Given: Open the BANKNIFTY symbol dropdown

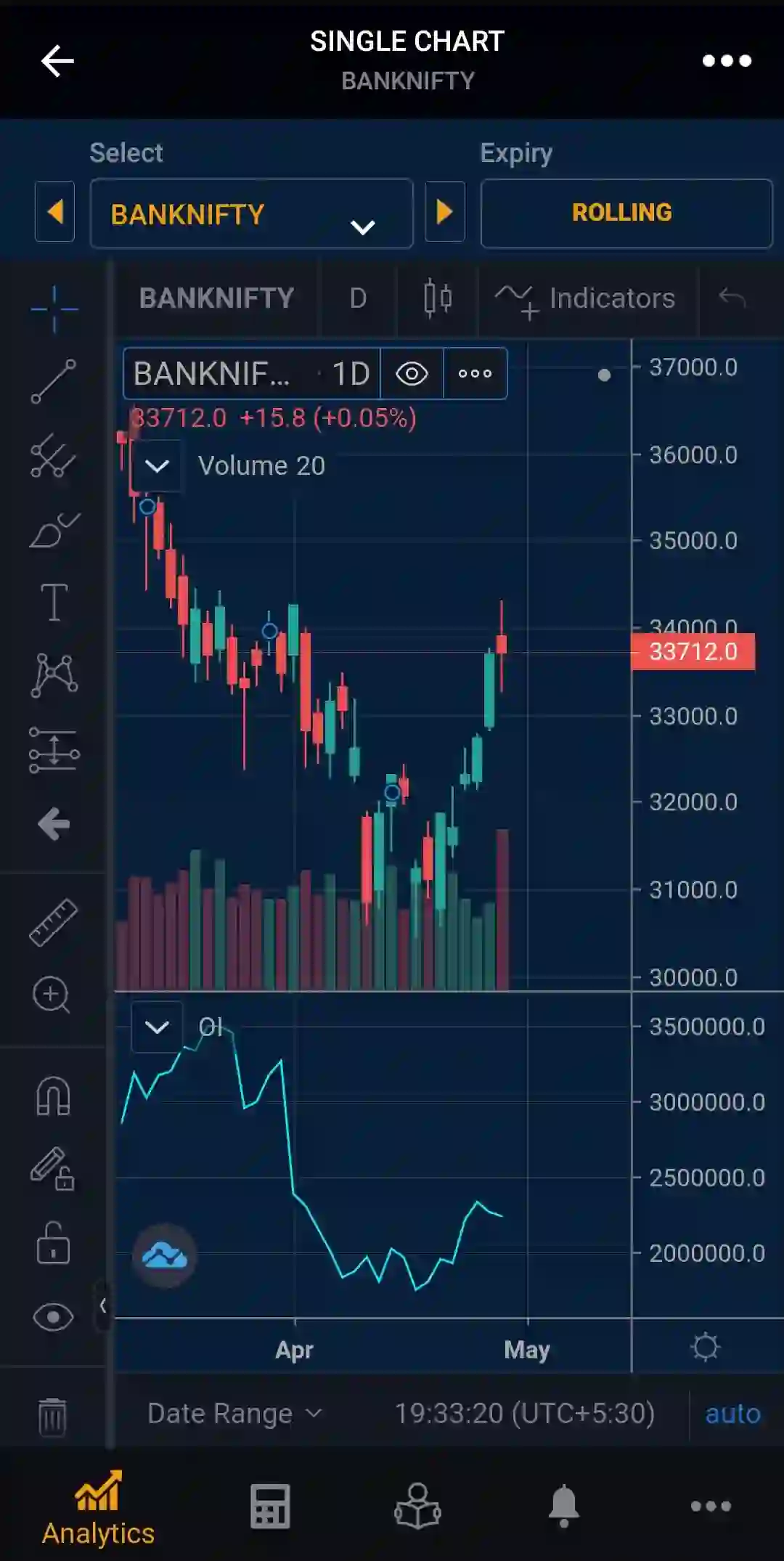Looking at the screenshot, I should (251, 214).
